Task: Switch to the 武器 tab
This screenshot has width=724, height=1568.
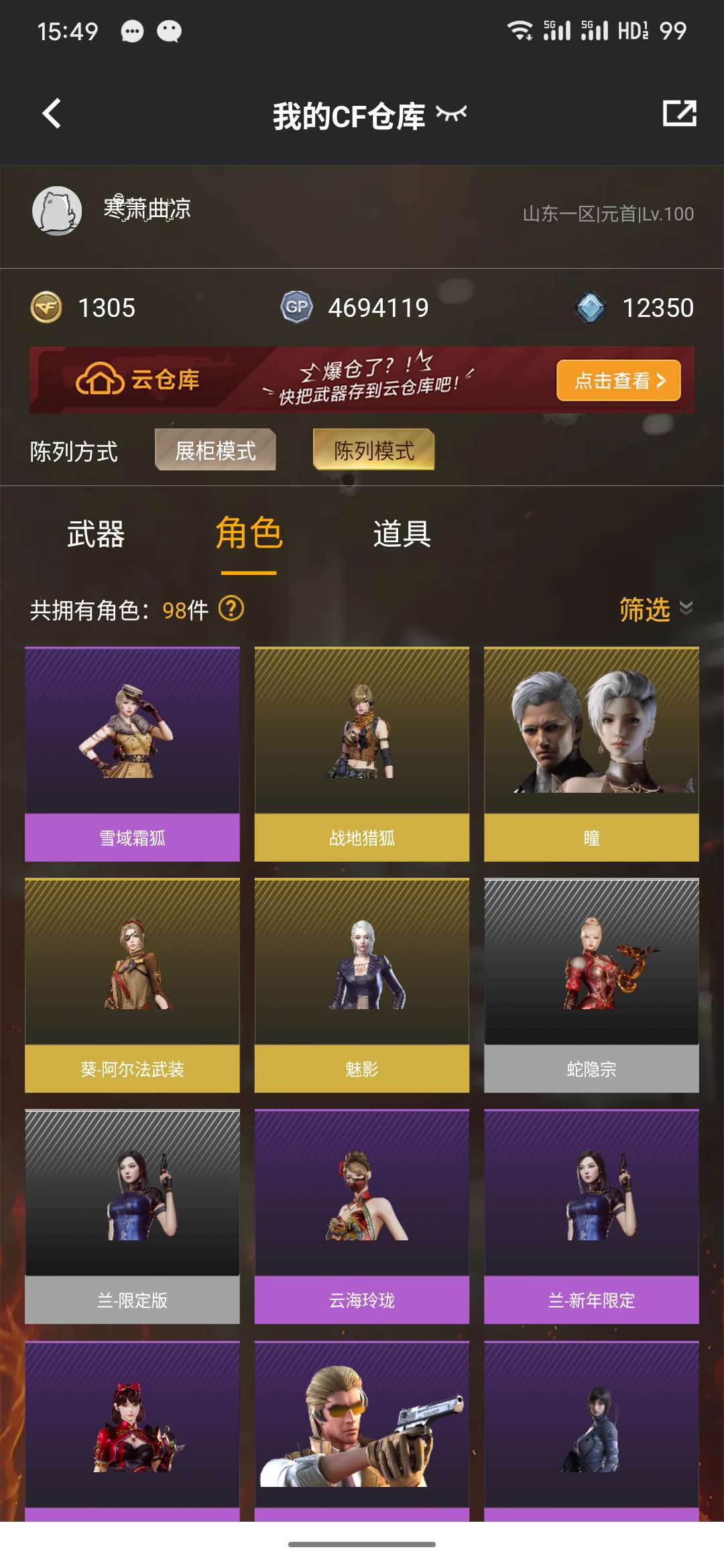Action: click(x=96, y=534)
